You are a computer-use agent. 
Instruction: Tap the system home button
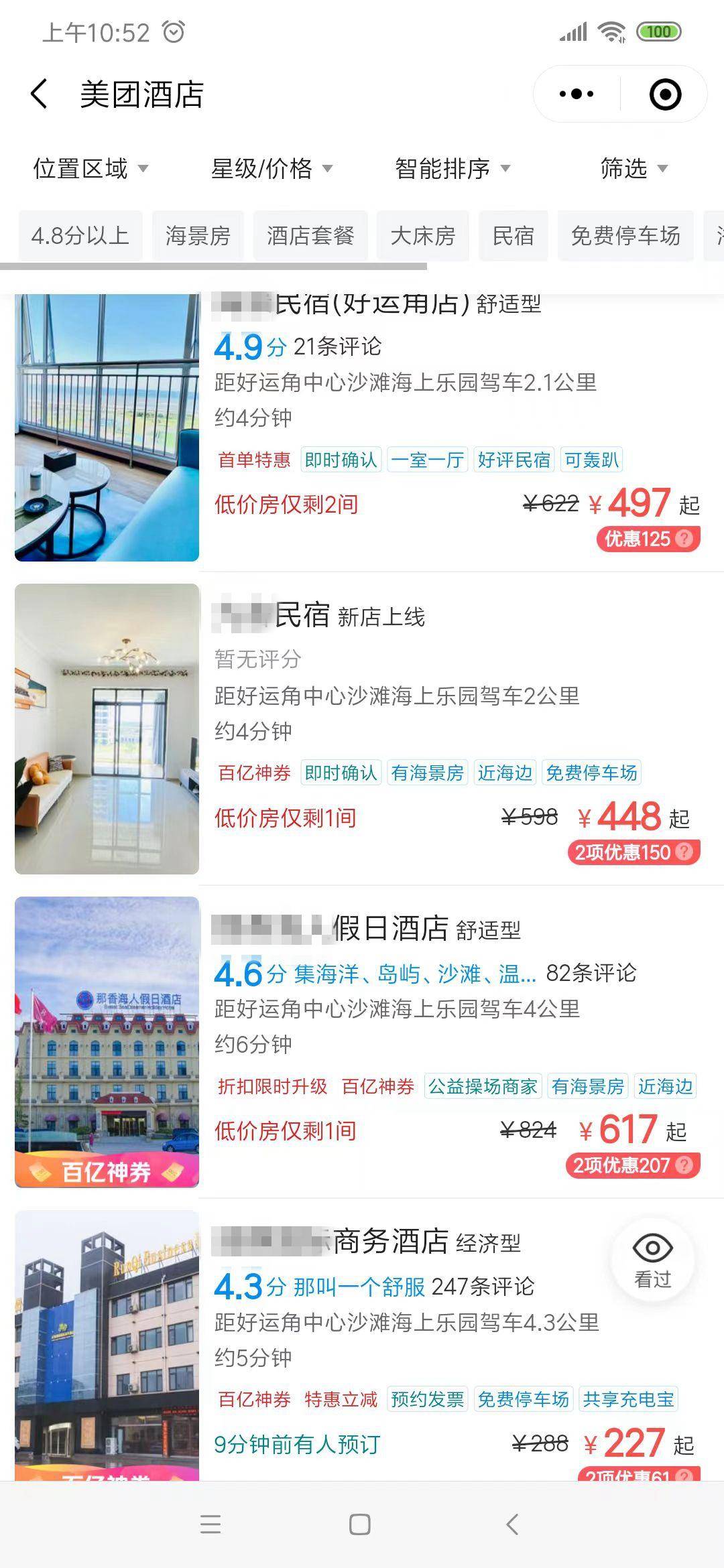tap(360, 1524)
